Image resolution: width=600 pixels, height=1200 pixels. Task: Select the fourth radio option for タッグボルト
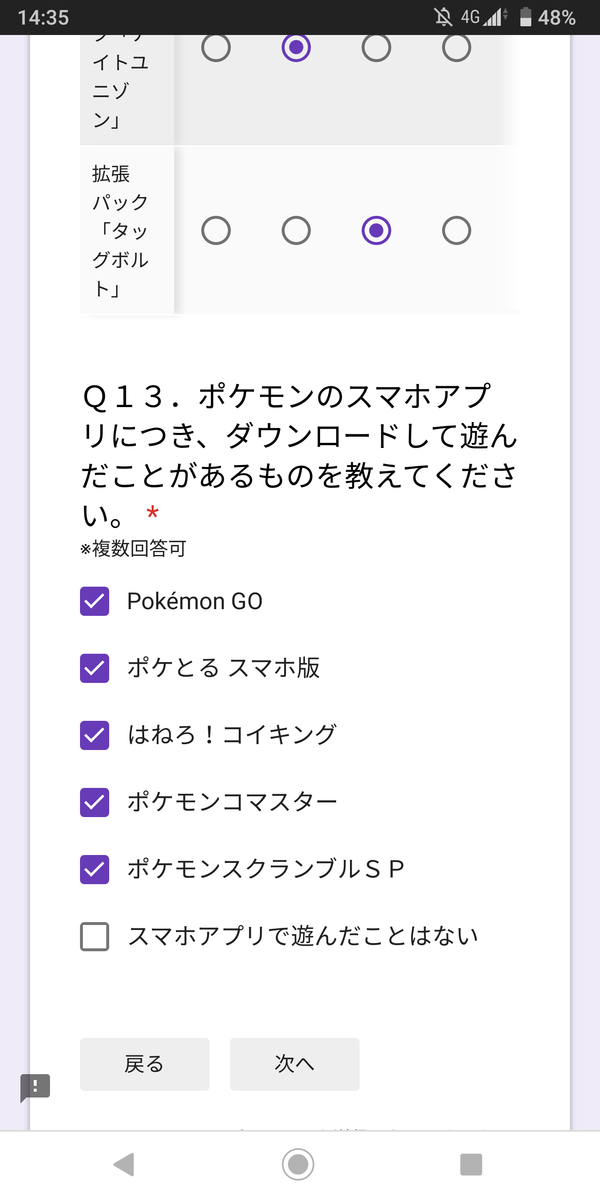click(456, 231)
